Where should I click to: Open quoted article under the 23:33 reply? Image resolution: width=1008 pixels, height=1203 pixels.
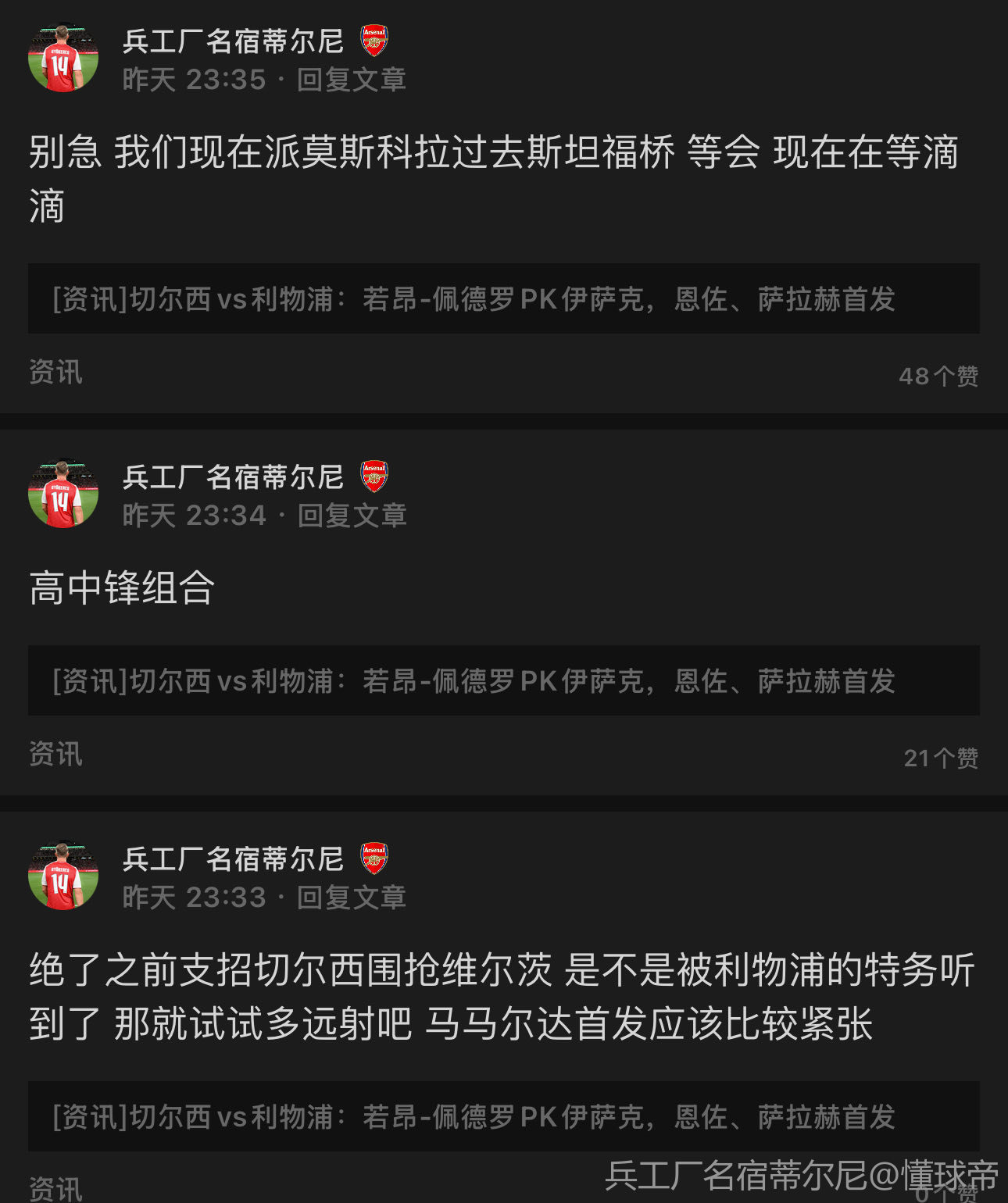point(503,1117)
